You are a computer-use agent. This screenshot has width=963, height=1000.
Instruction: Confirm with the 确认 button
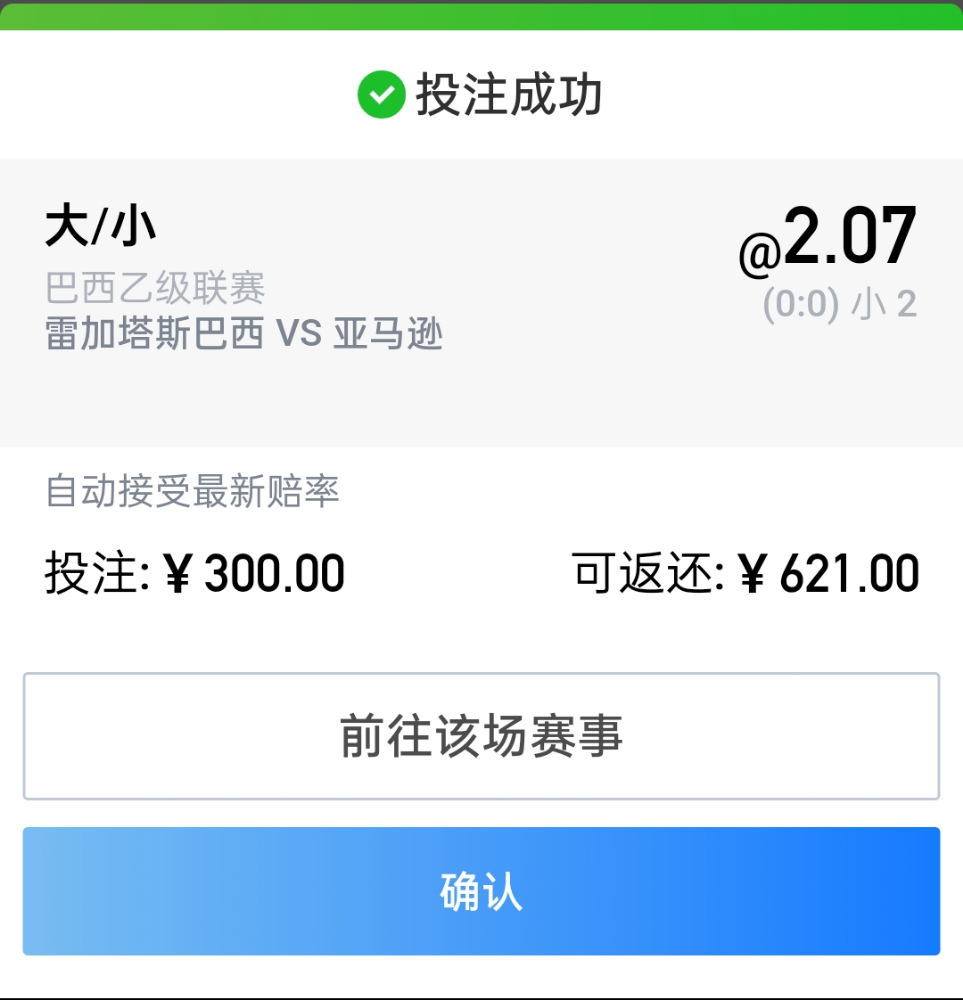point(481,891)
